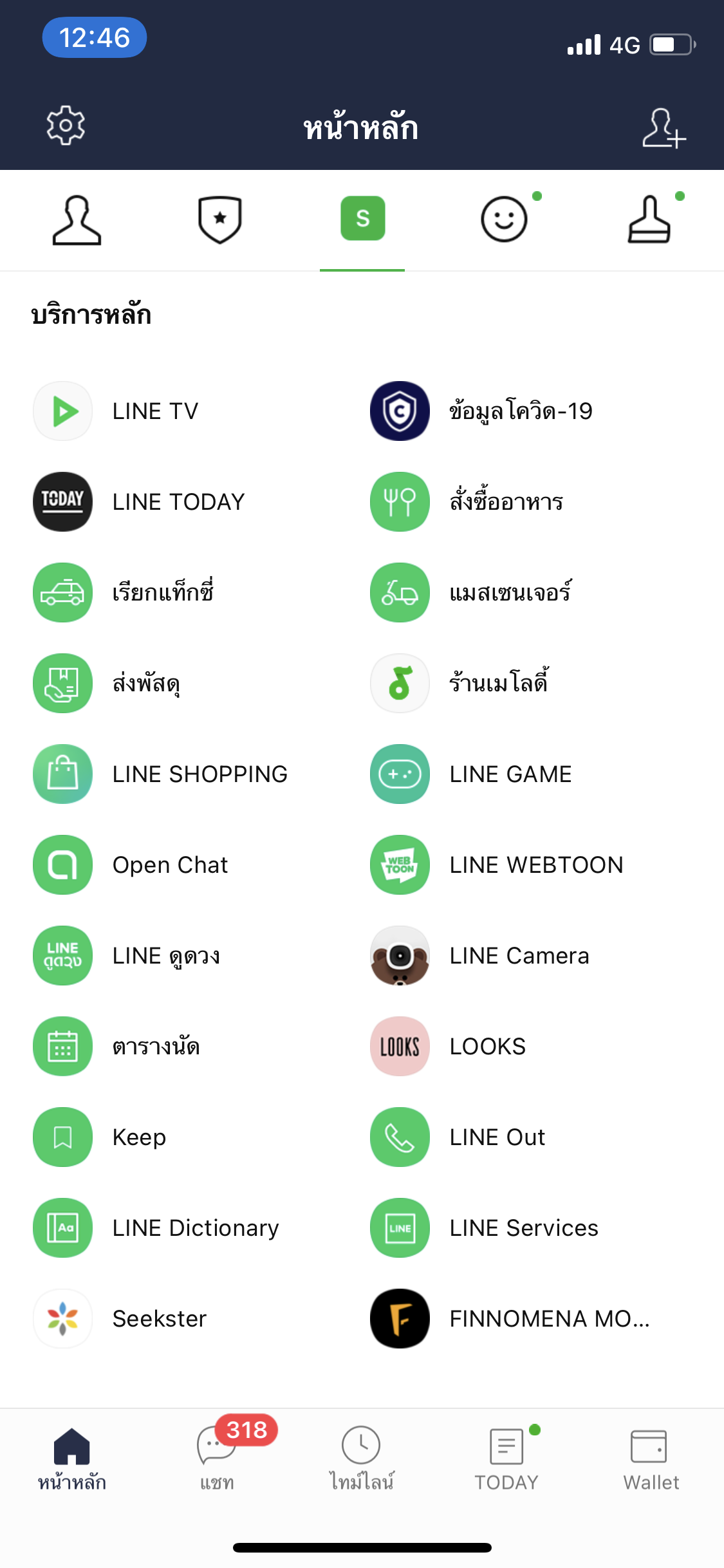Open the stickers smiley tab
The height and width of the screenshot is (1568, 724).
tap(505, 219)
